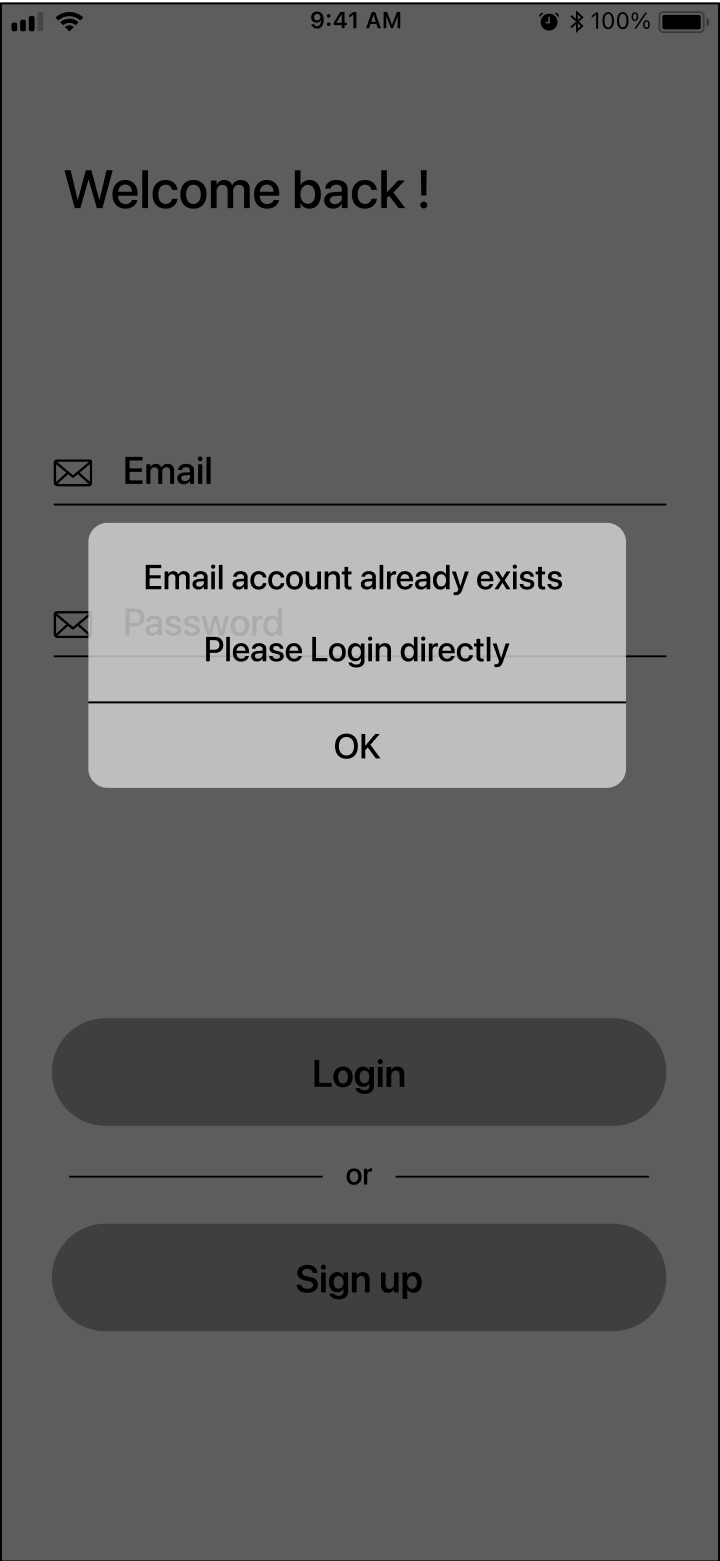The width and height of the screenshot is (720, 1561).
Task: Dismiss the alert with OK
Action: 357,746
